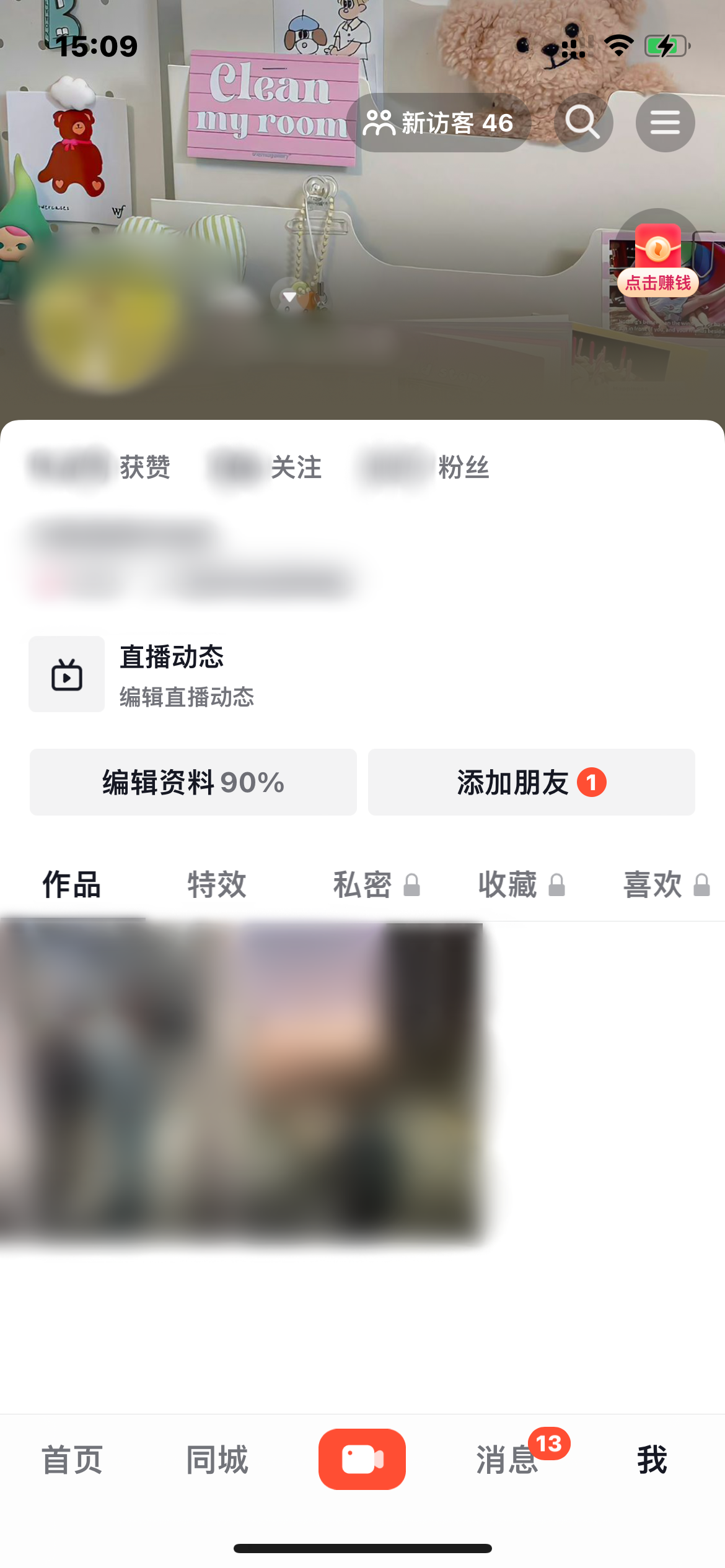Screen dimensions: 725x1568
Task: Expand the small arrow under the avatar
Action: coord(288,296)
